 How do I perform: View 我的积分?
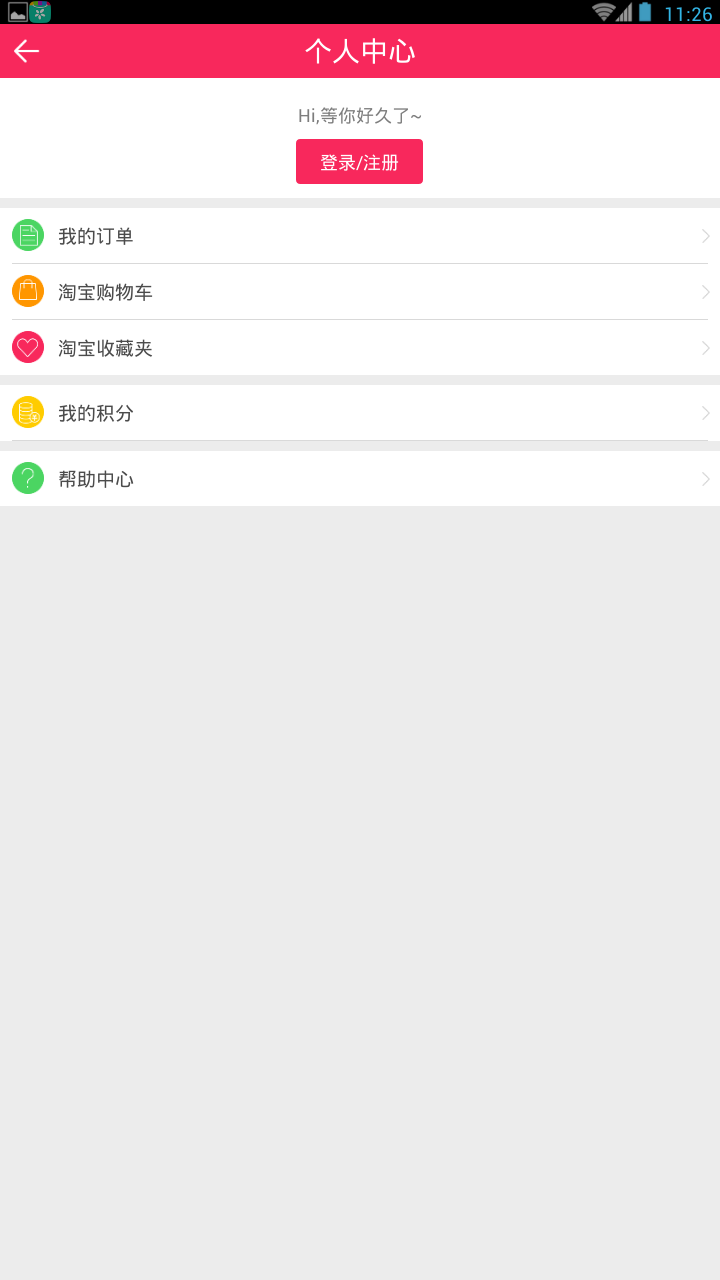[360, 413]
